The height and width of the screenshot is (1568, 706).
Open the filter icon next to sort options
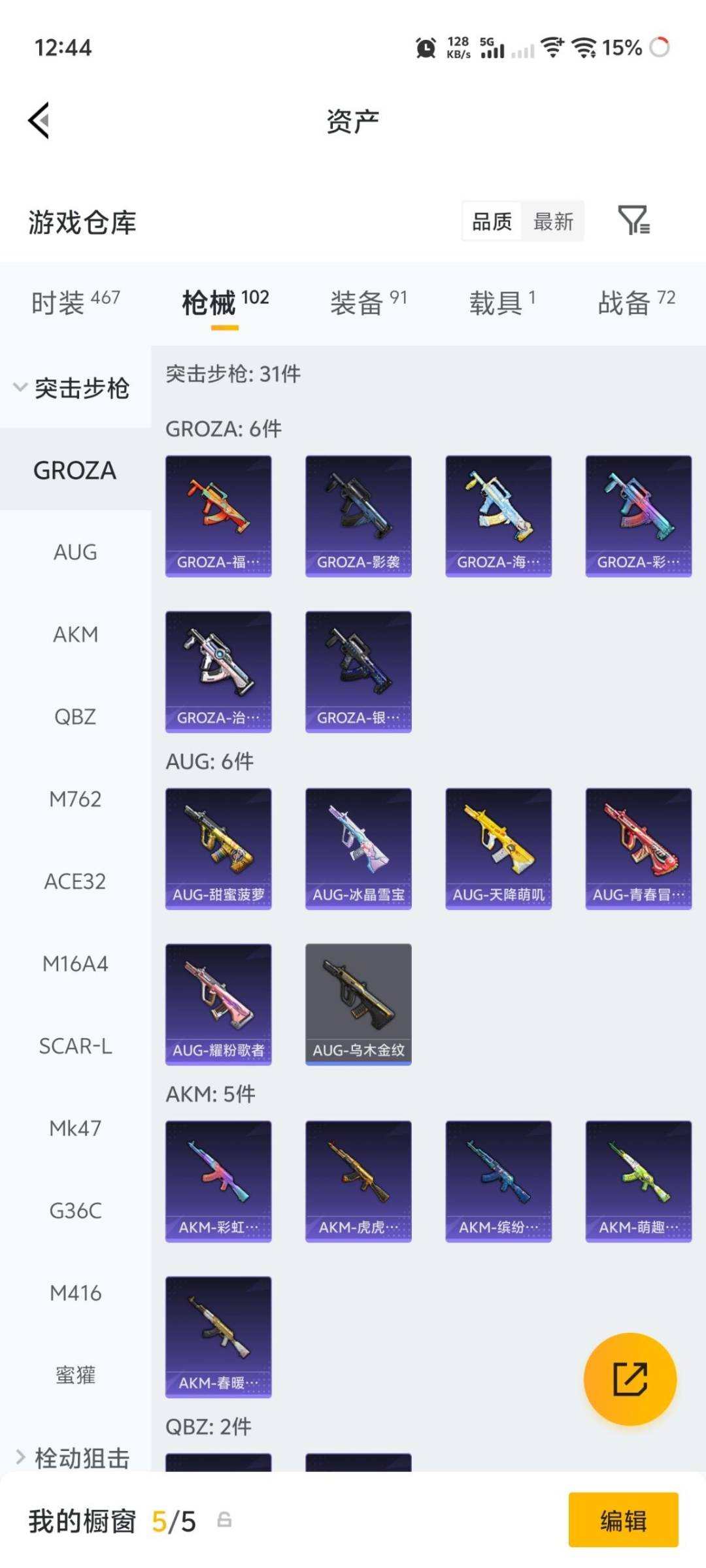click(633, 221)
